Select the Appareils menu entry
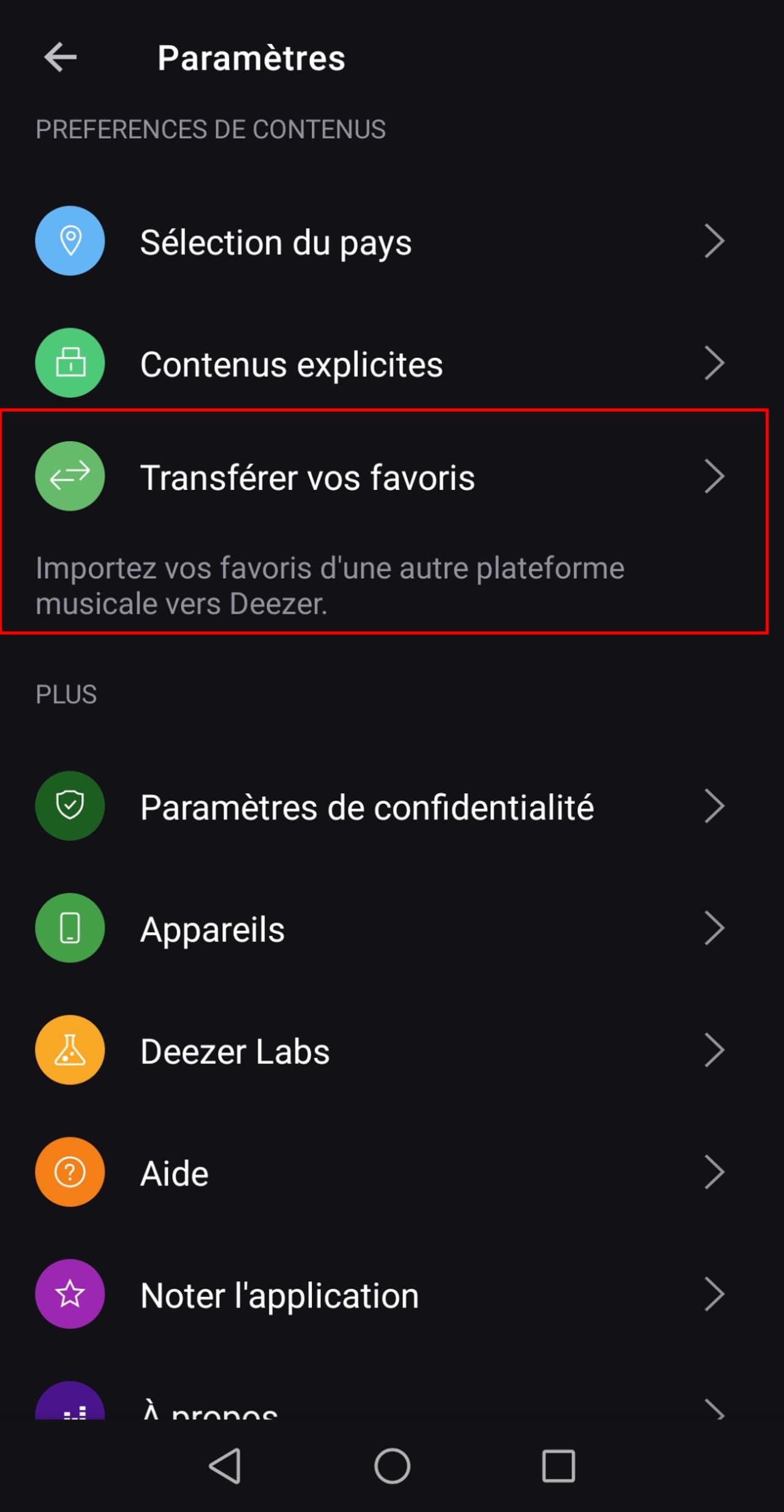The width and height of the screenshot is (784, 1512). 212,928
